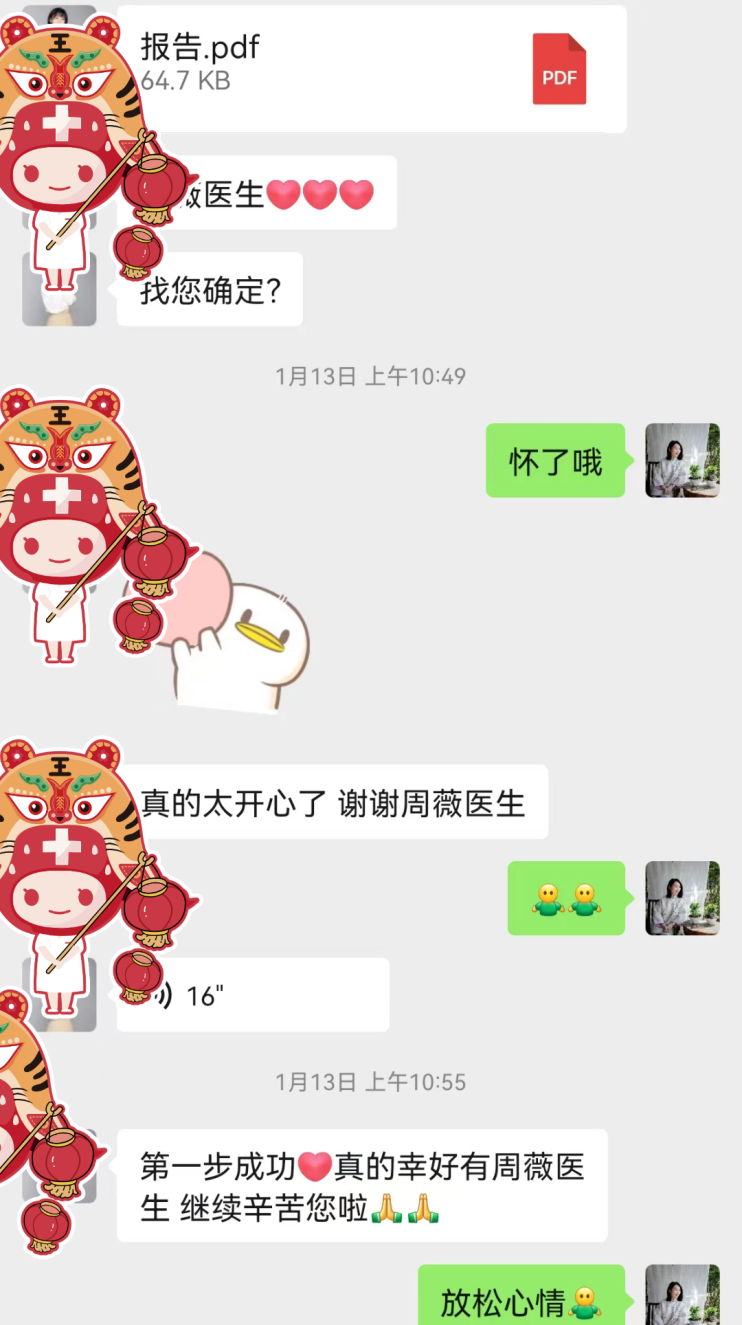The height and width of the screenshot is (1325, 742).
Task: Open the avatar beside the 怀了哦 message
Action: pyautogui.click(x=682, y=461)
